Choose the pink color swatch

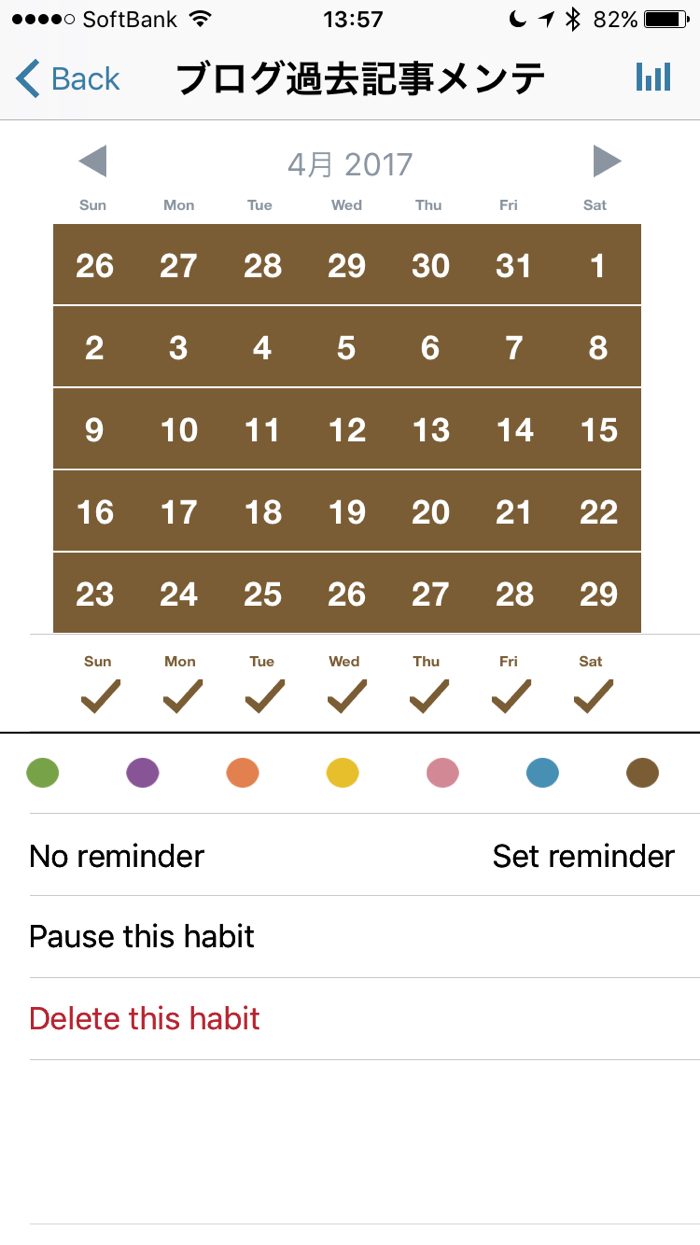point(442,773)
